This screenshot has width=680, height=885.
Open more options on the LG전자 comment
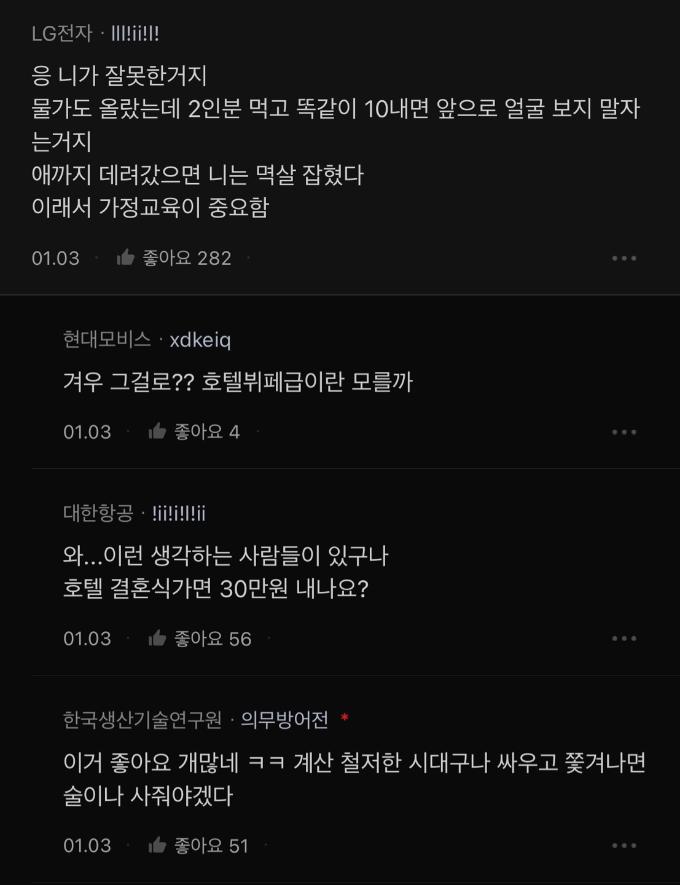click(x=624, y=258)
